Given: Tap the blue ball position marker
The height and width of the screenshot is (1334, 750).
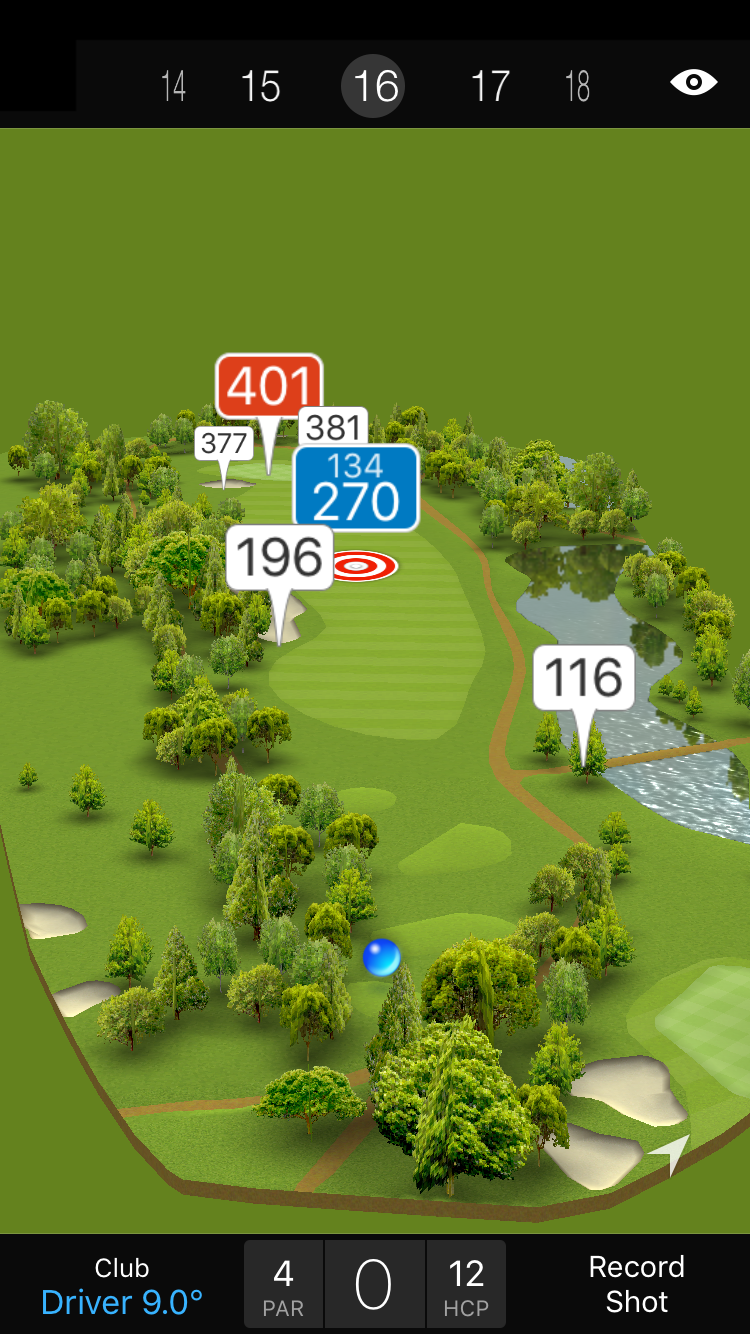Looking at the screenshot, I should pos(382,958).
